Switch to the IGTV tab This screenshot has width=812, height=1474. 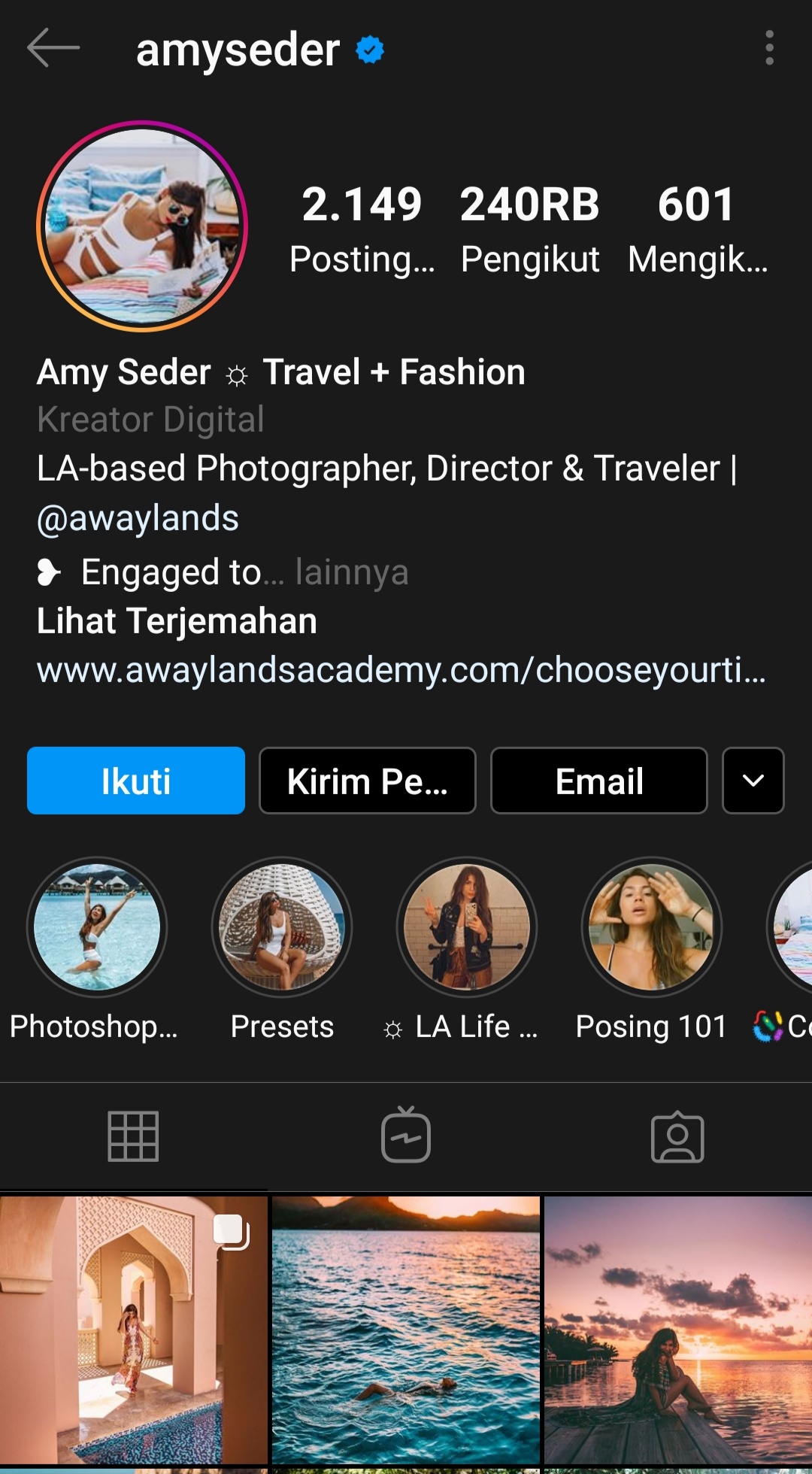pos(406,1136)
